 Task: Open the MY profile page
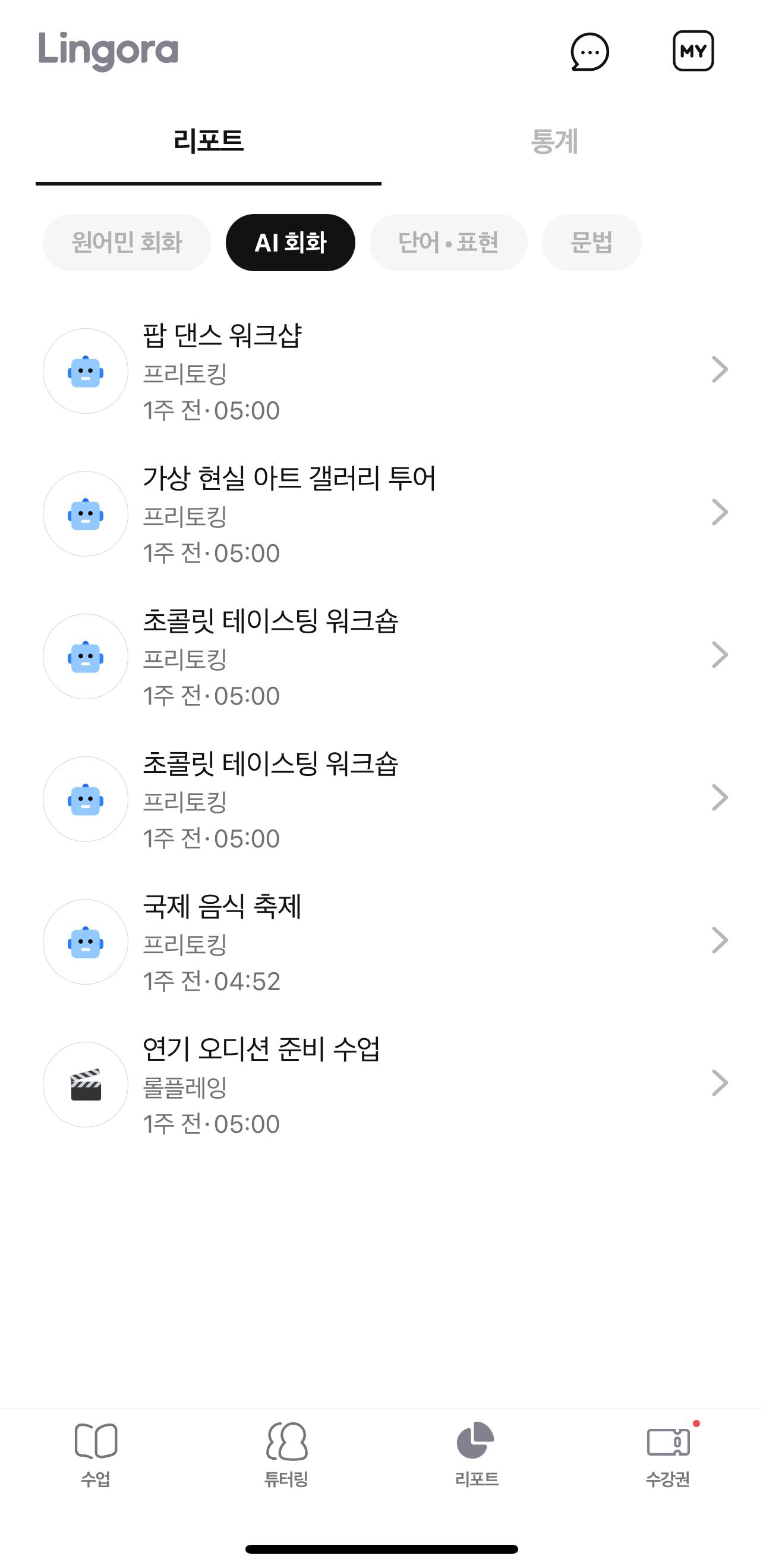click(693, 51)
